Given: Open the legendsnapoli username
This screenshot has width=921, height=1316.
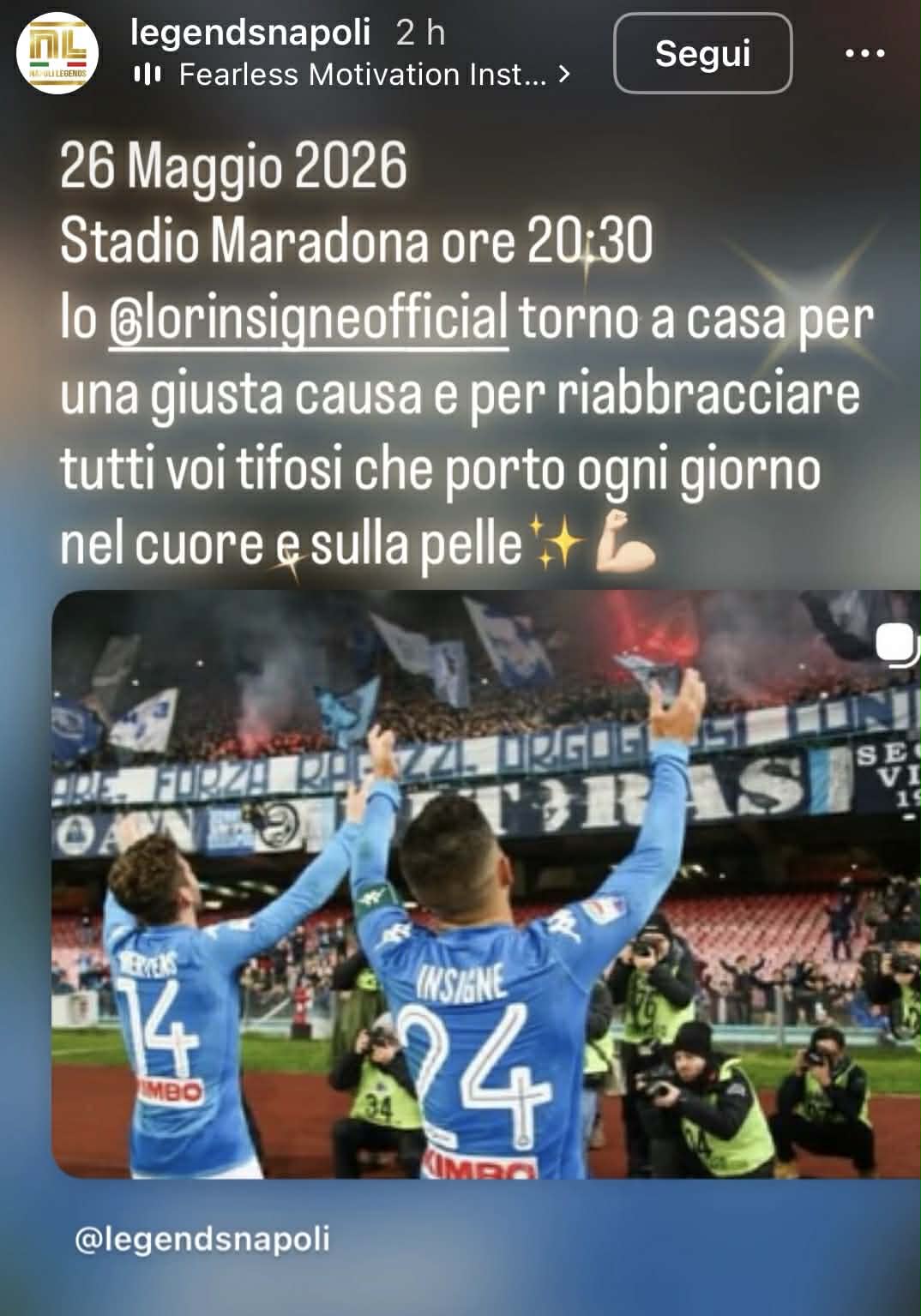Looking at the screenshot, I should pyautogui.click(x=250, y=33).
